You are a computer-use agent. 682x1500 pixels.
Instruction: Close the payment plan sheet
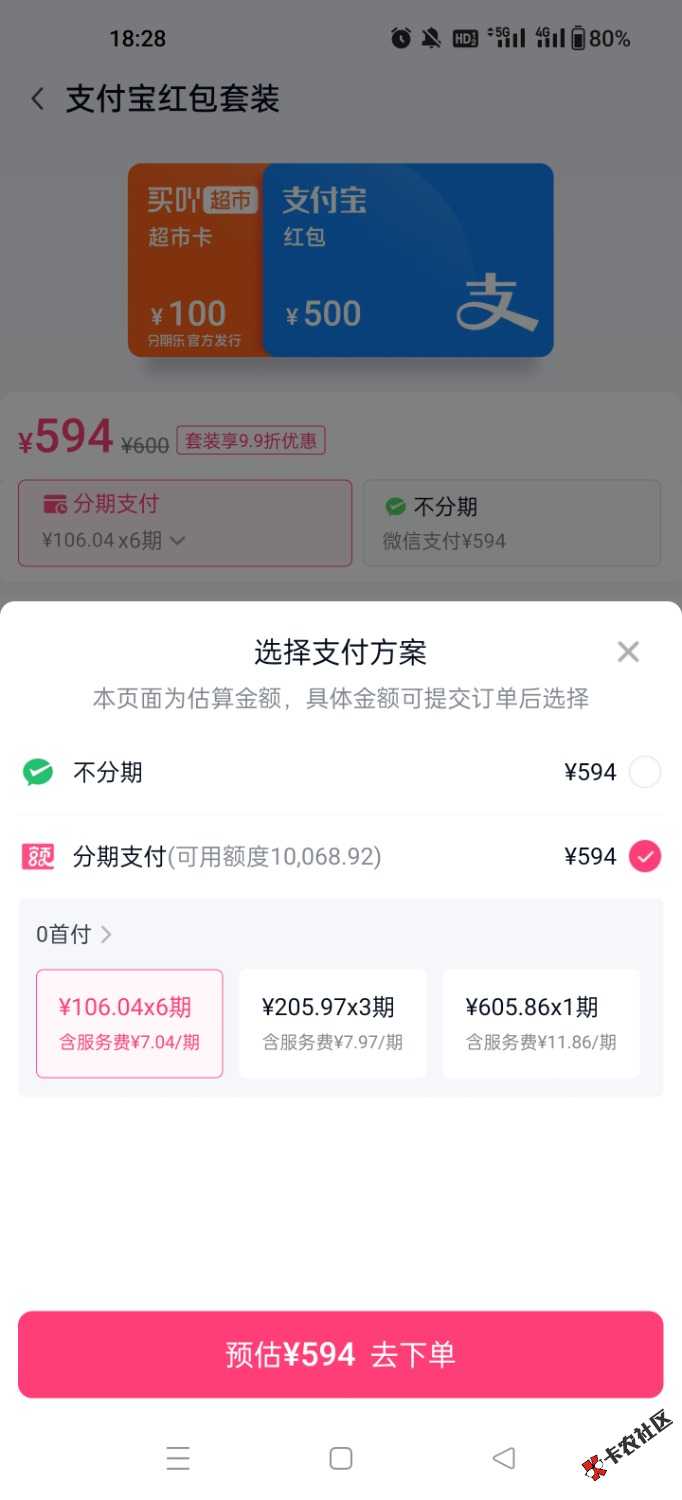(628, 652)
